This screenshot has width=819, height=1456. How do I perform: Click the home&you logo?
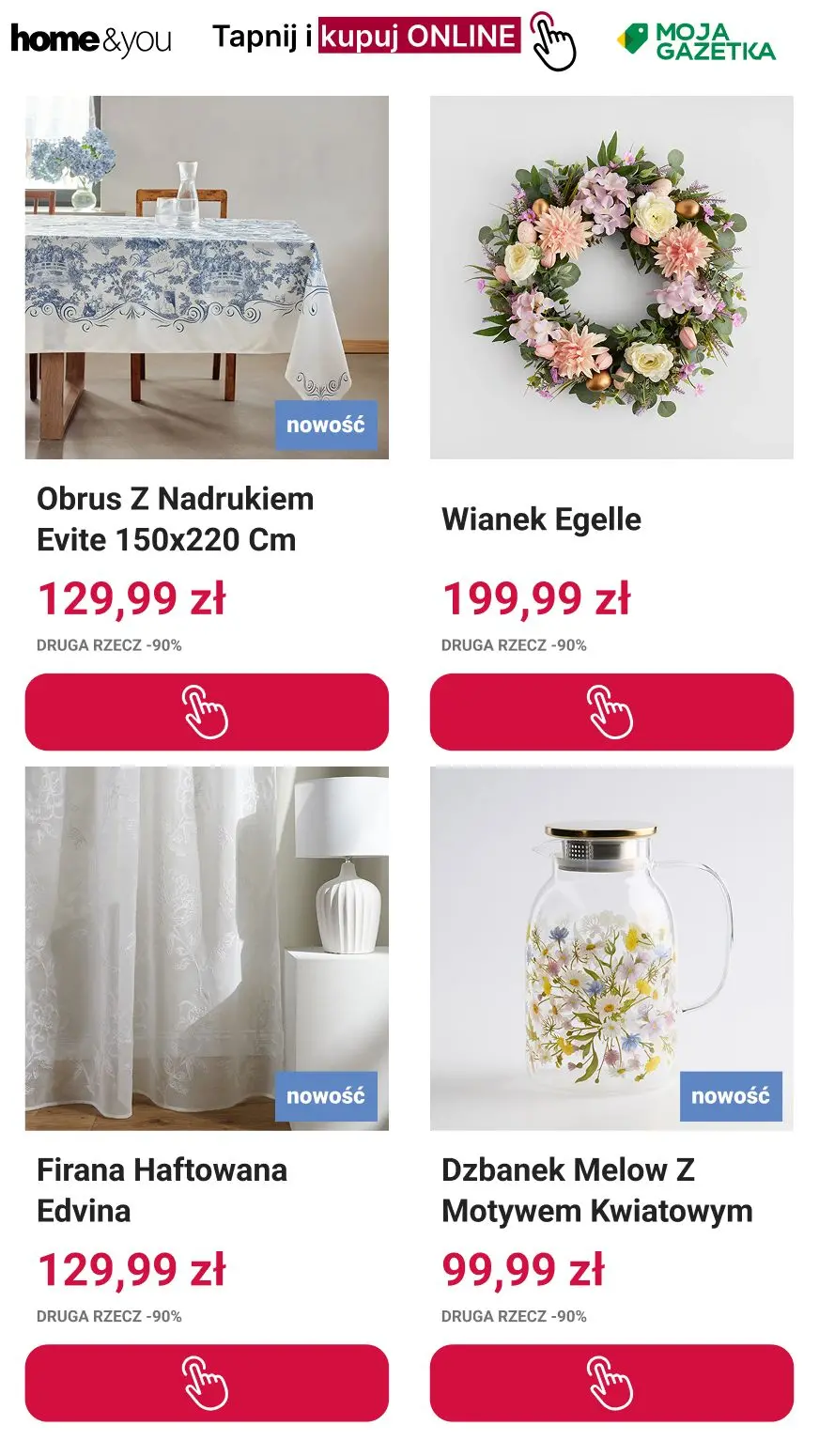pos(89,38)
